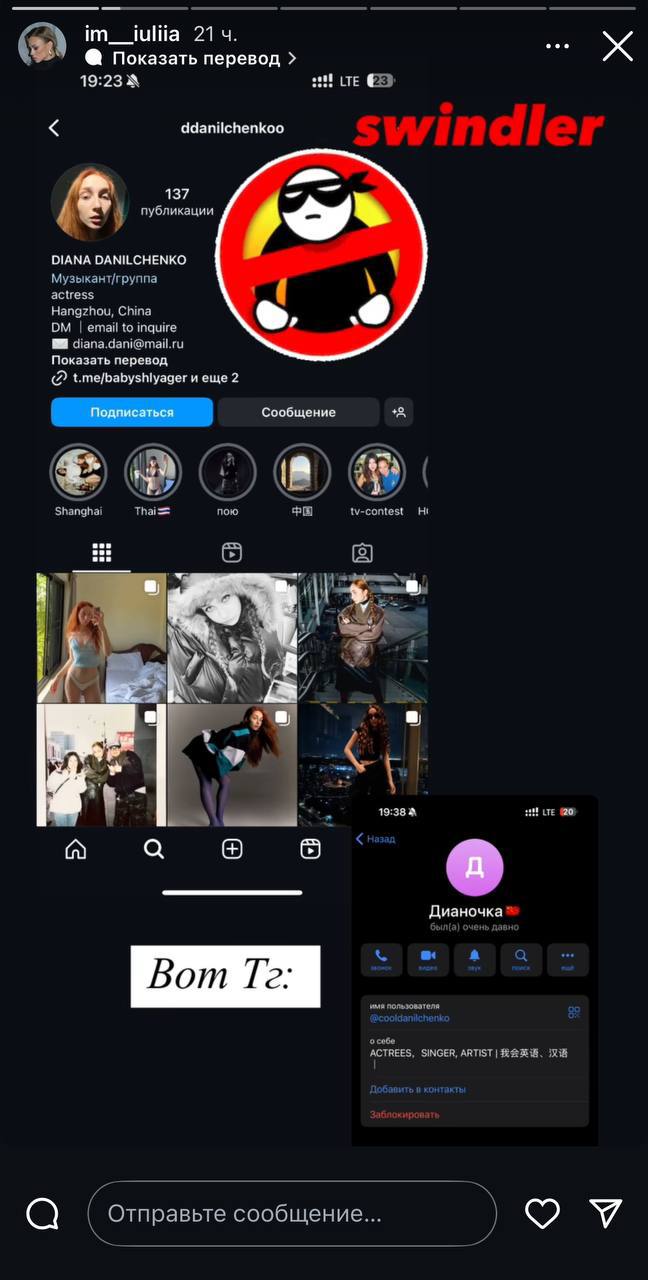Type a reply in Отправьте сообщение field
648x1280 pixels.
tap(291, 1214)
